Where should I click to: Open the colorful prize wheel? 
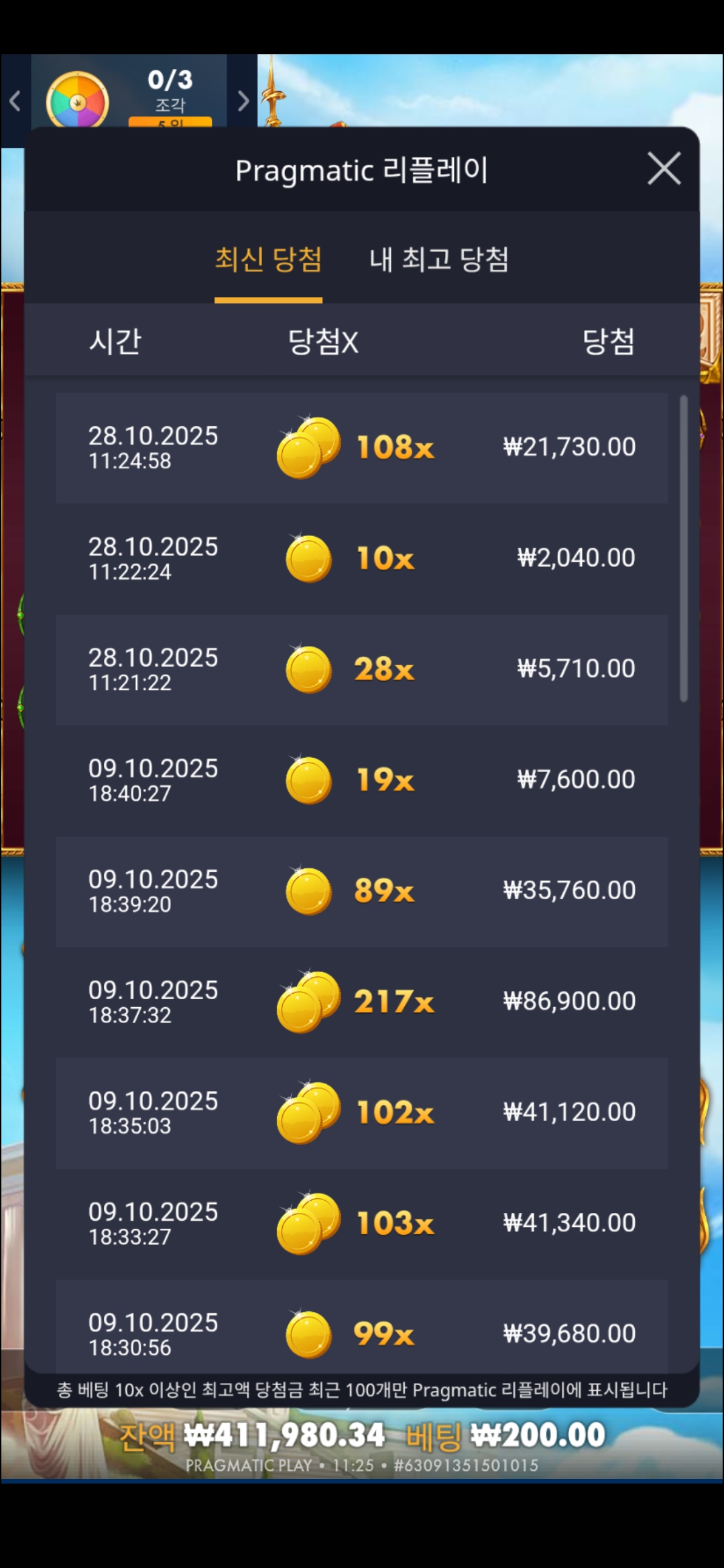click(77, 101)
